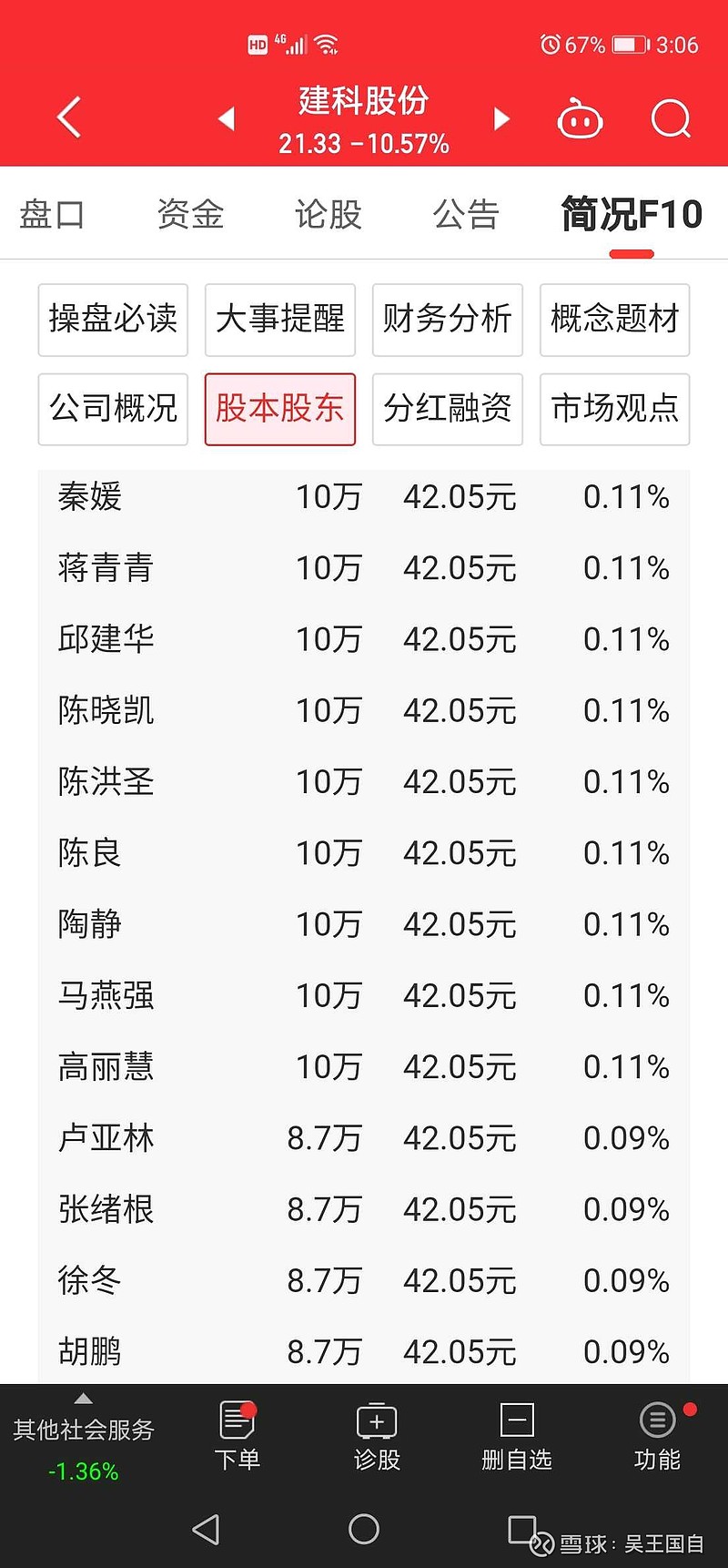Image resolution: width=728 pixels, height=1568 pixels.
Task: Show the 公司概况 section
Action: (x=113, y=409)
